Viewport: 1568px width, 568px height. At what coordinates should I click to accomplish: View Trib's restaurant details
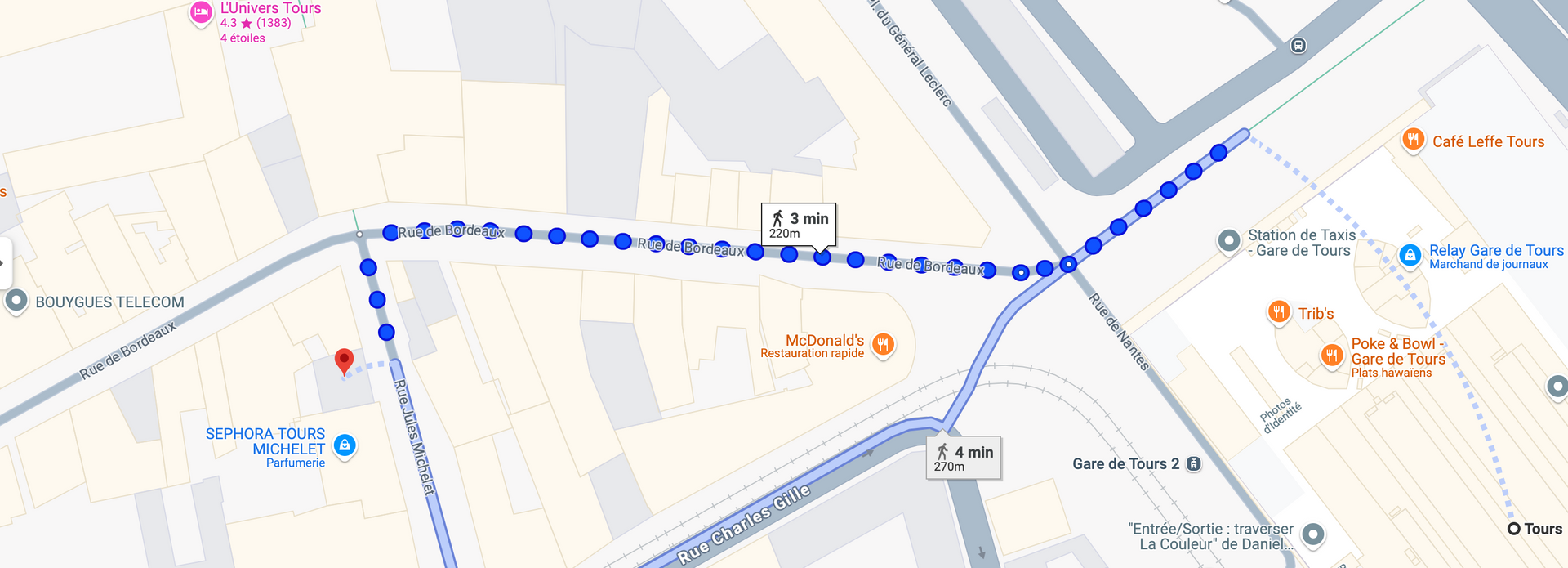1279,311
